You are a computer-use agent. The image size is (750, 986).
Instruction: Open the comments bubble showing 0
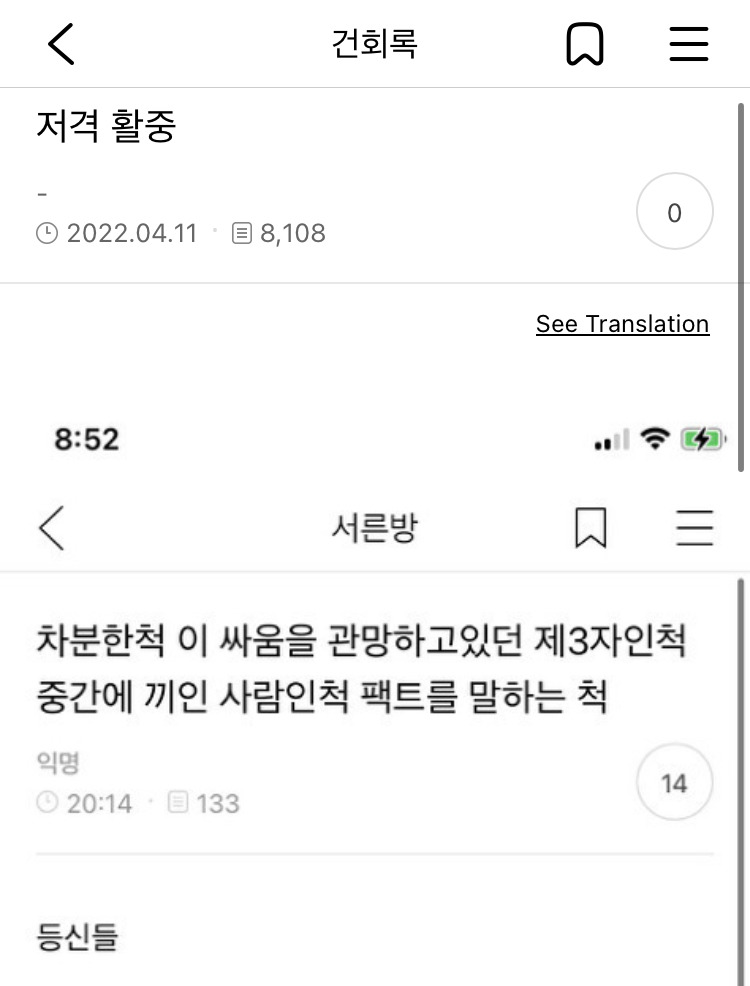tap(675, 211)
